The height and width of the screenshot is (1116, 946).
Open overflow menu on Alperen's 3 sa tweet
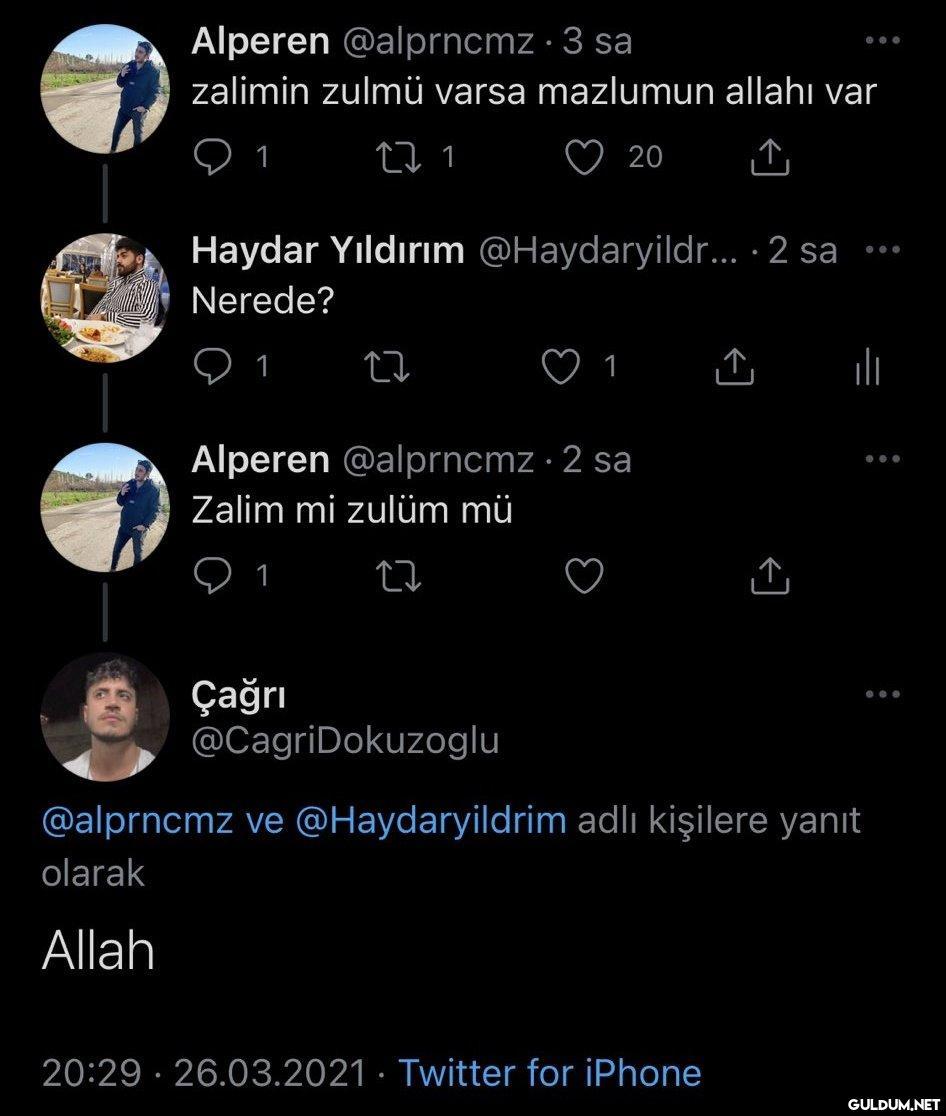tap(883, 42)
